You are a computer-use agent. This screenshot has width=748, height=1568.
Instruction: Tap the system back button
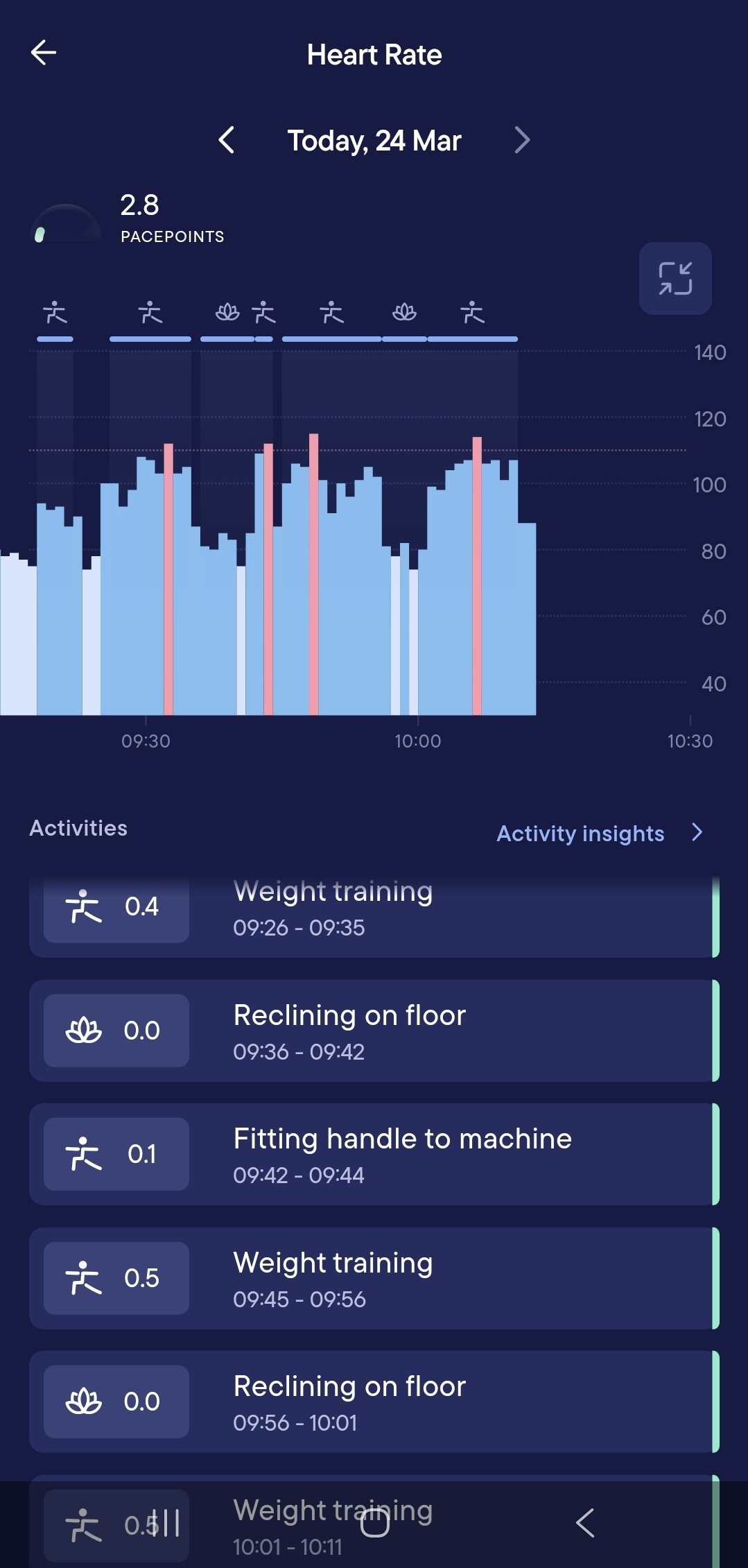click(585, 1524)
